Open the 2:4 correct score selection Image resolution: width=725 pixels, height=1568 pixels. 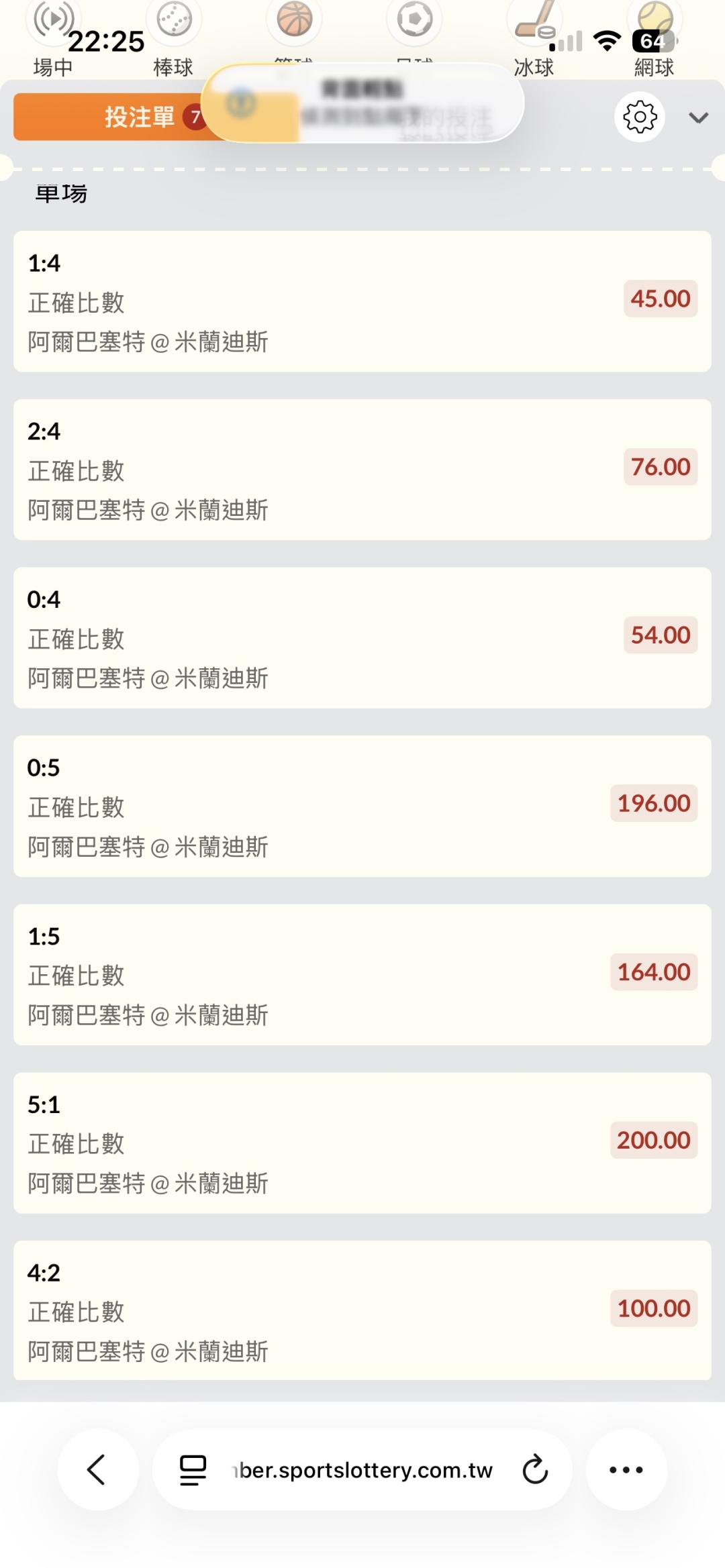tap(362, 470)
